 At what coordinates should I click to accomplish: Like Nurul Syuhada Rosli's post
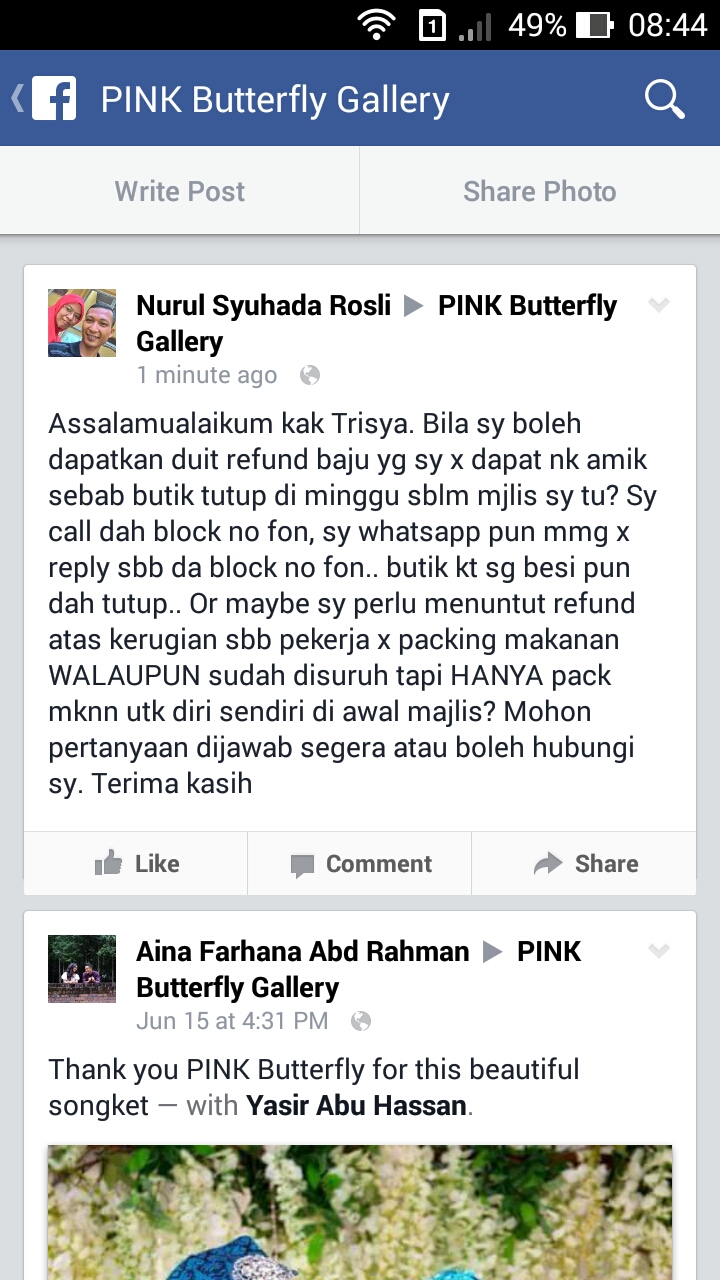(136, 864)
